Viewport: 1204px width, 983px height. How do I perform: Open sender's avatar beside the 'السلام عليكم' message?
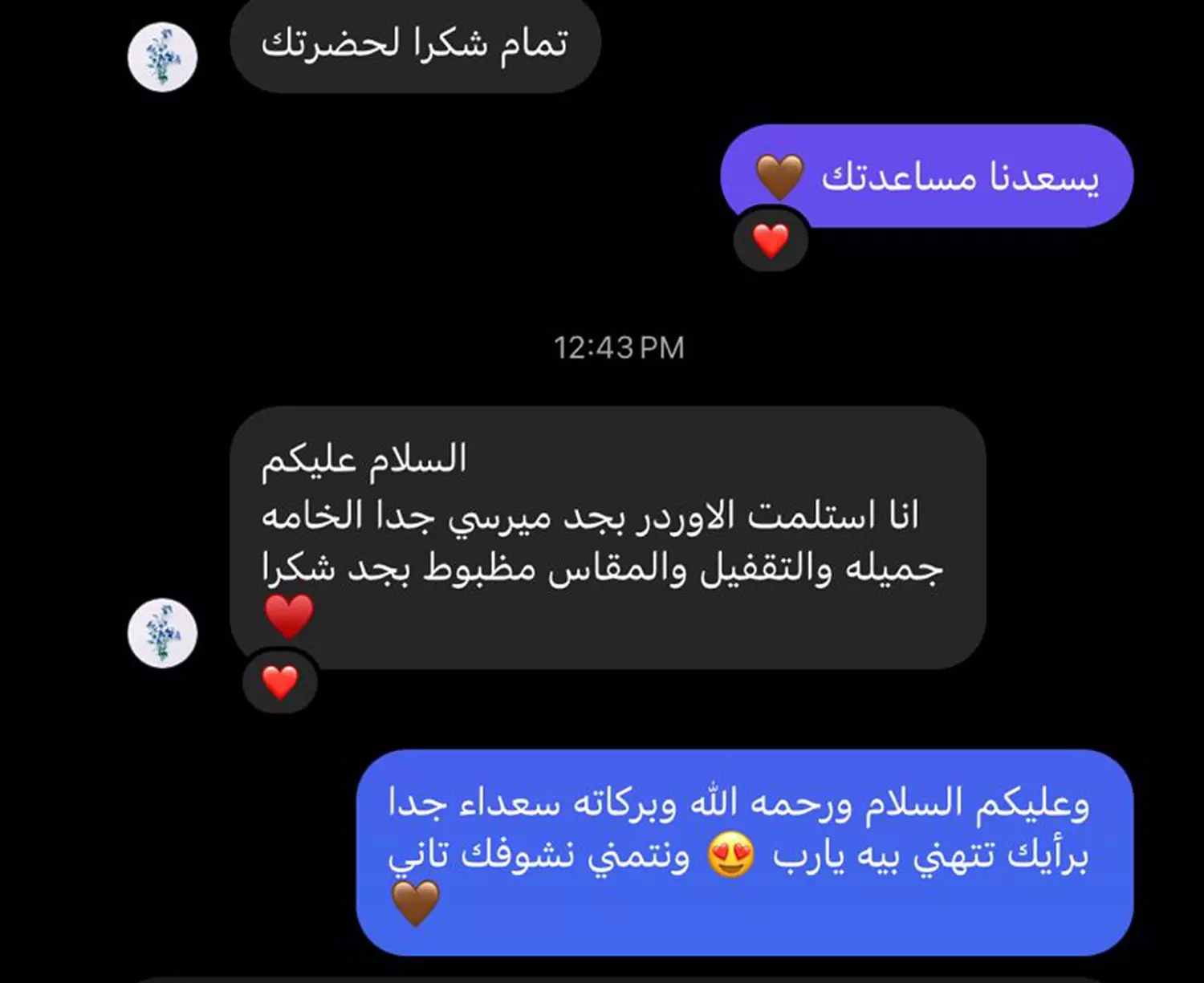click(x=163, y=633)
